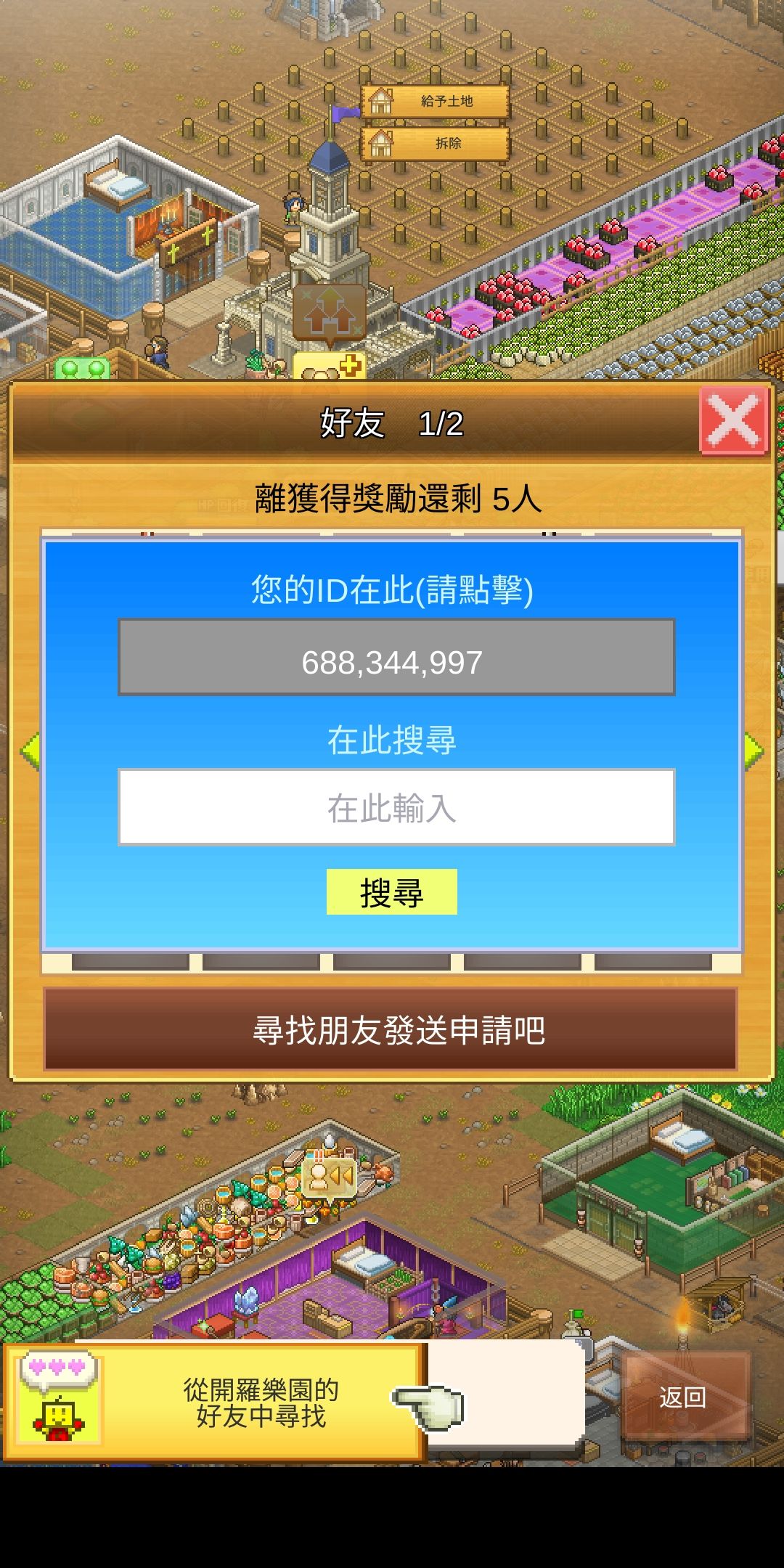Go to the previous page with the left arrow
The image size is (784, 1568).
pos(30,751)
